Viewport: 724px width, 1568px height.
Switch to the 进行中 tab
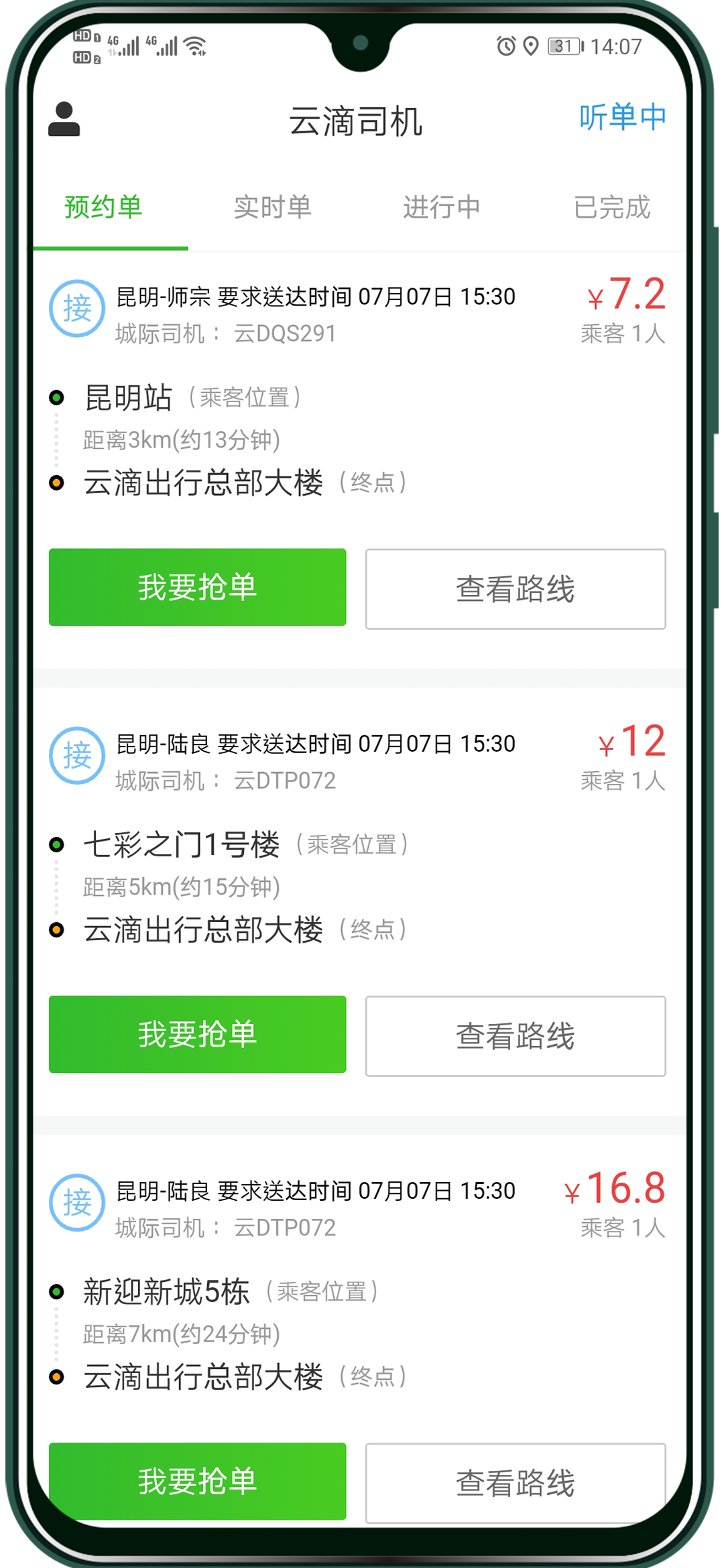pos(442,207)
